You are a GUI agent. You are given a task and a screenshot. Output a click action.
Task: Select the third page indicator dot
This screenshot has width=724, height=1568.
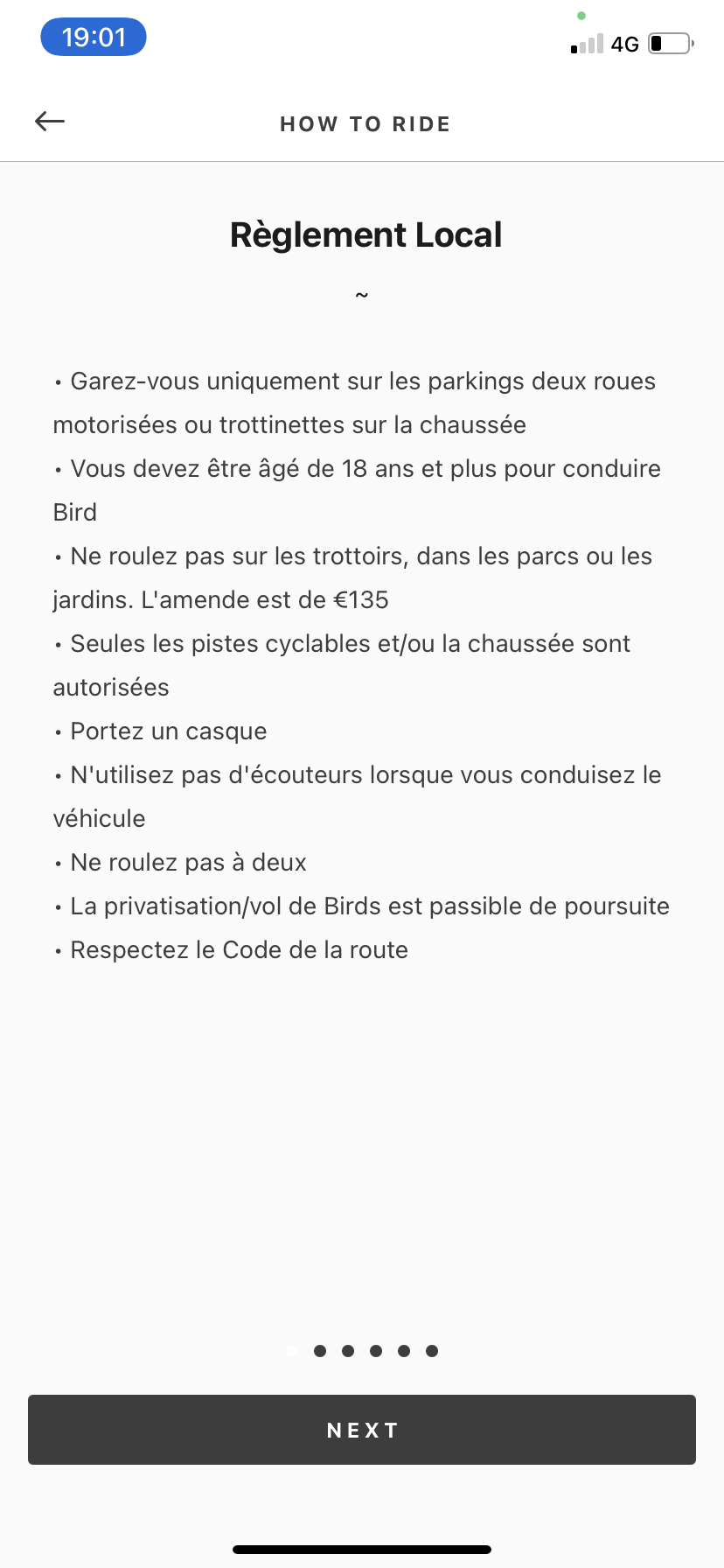coord(348,1350)
